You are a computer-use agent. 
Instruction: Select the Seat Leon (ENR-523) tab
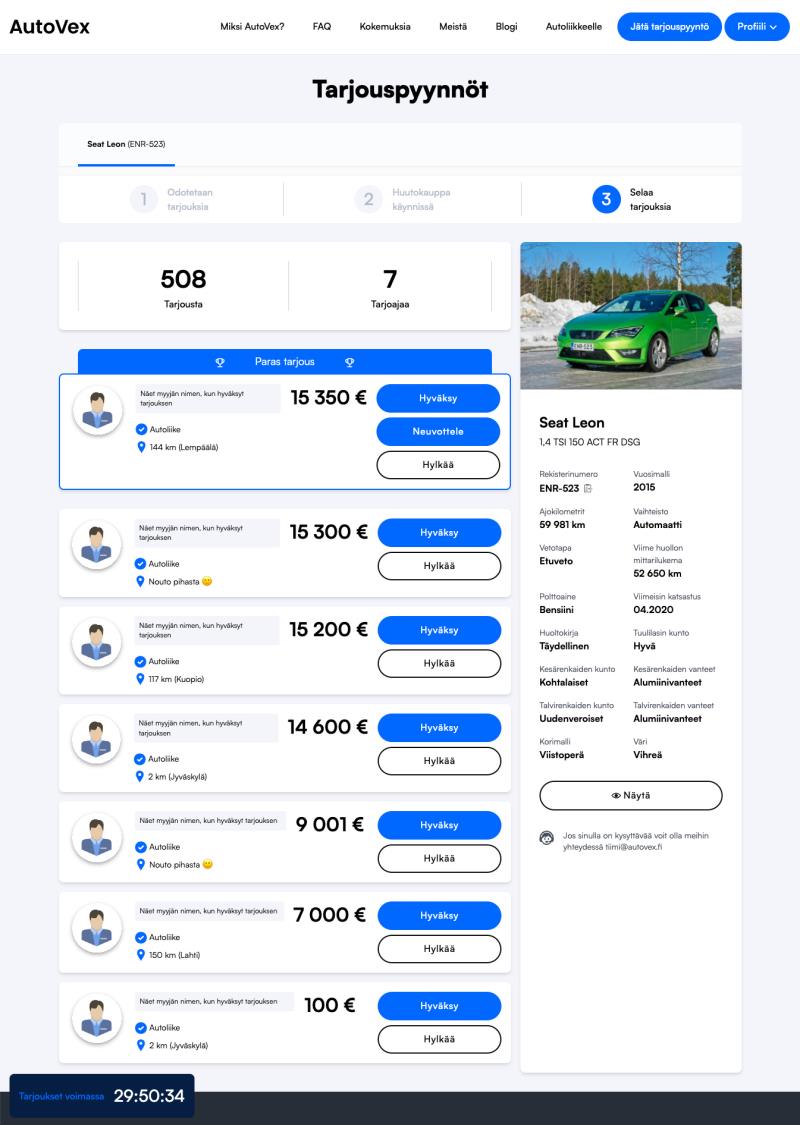pyautogui.click(x=126, y=144)
